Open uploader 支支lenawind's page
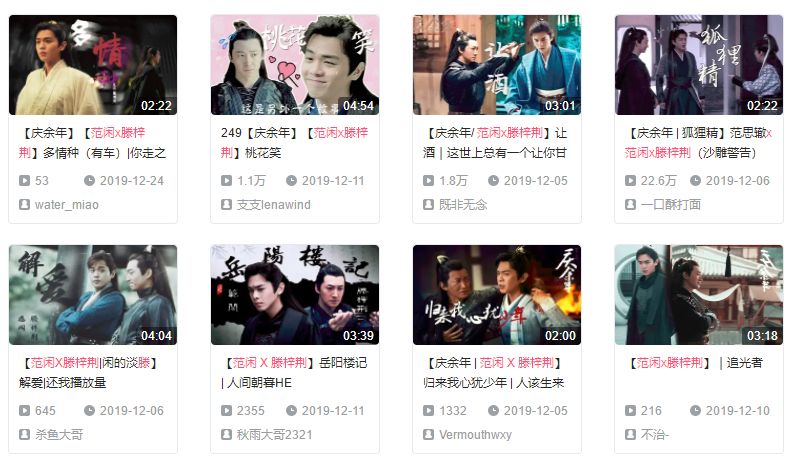 coord(273,204)
